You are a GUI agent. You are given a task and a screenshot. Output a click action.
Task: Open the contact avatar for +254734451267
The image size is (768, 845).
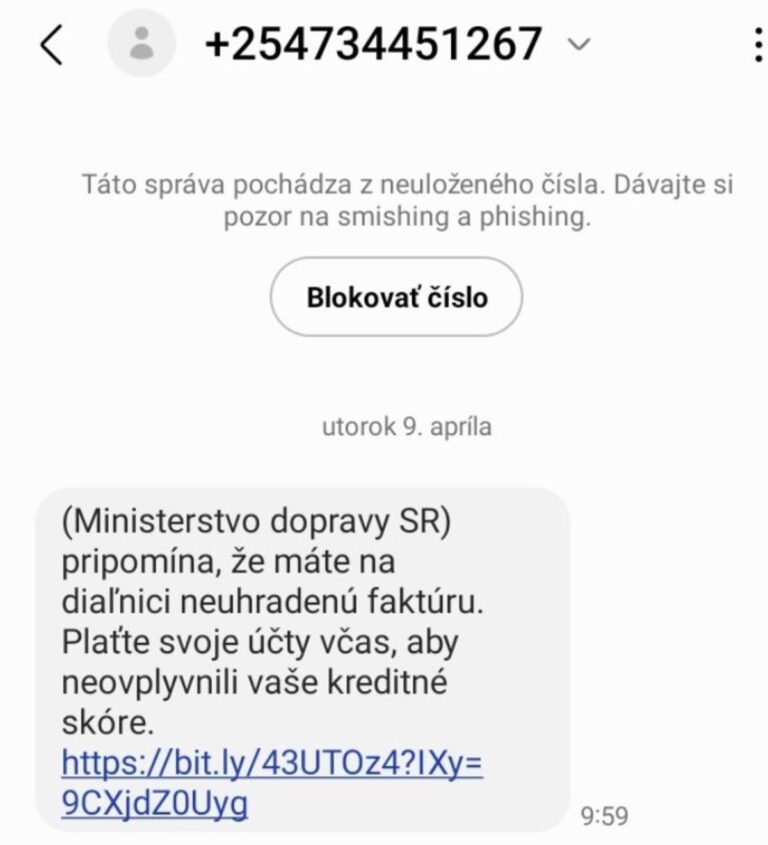coord(142,44)
